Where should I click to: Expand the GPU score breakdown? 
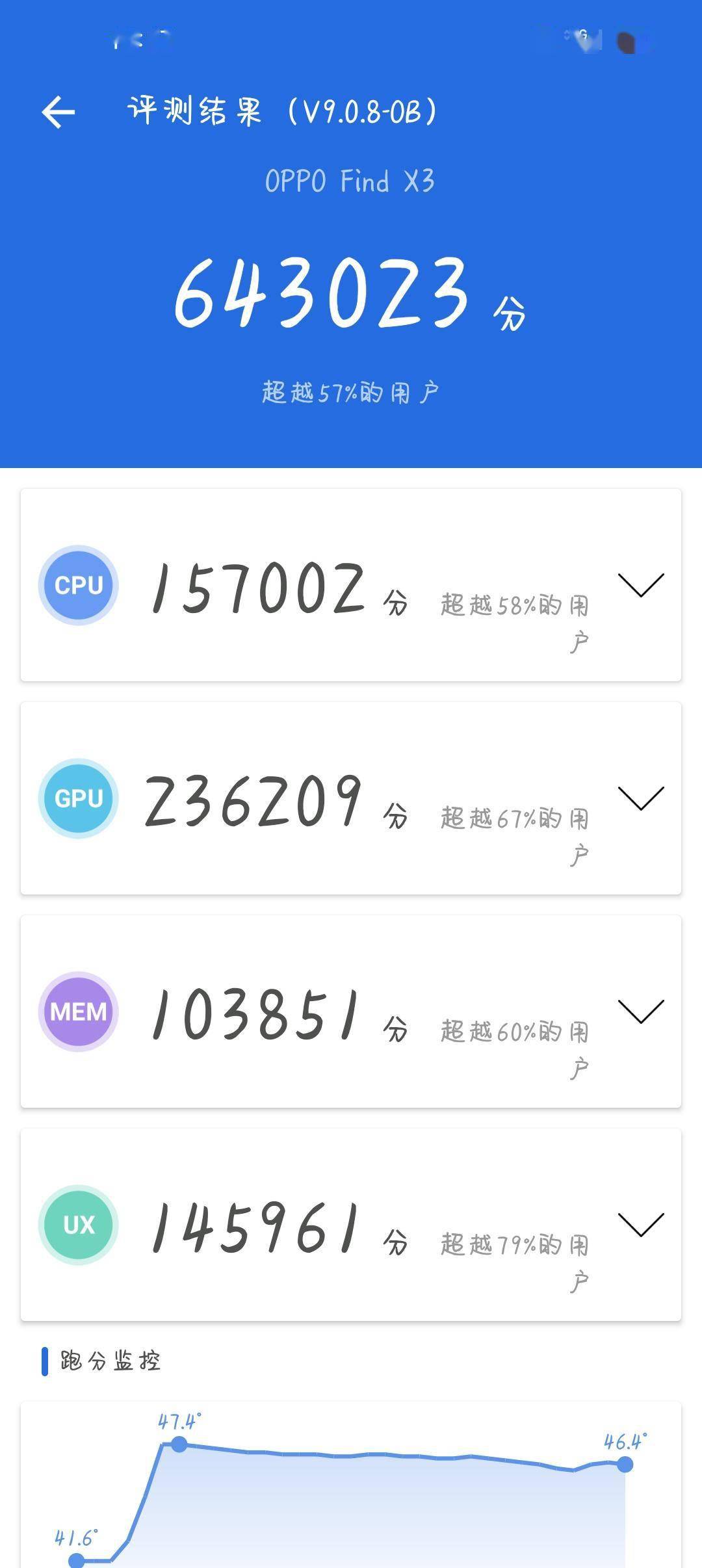click(640, 798)
